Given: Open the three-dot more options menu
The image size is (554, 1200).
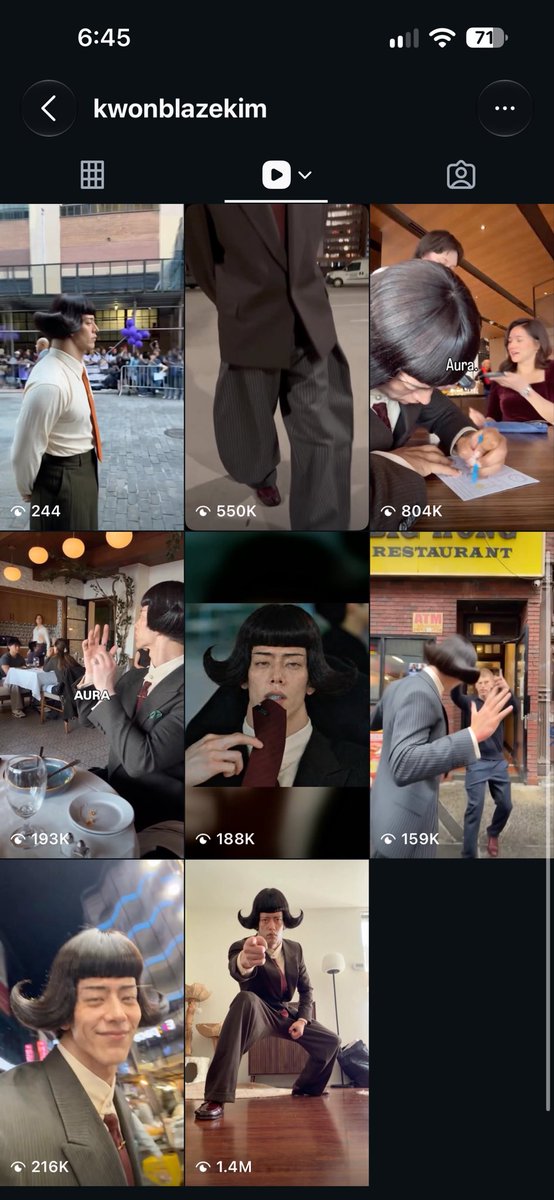Looking at the screenshot, I should tap(504, 108).
